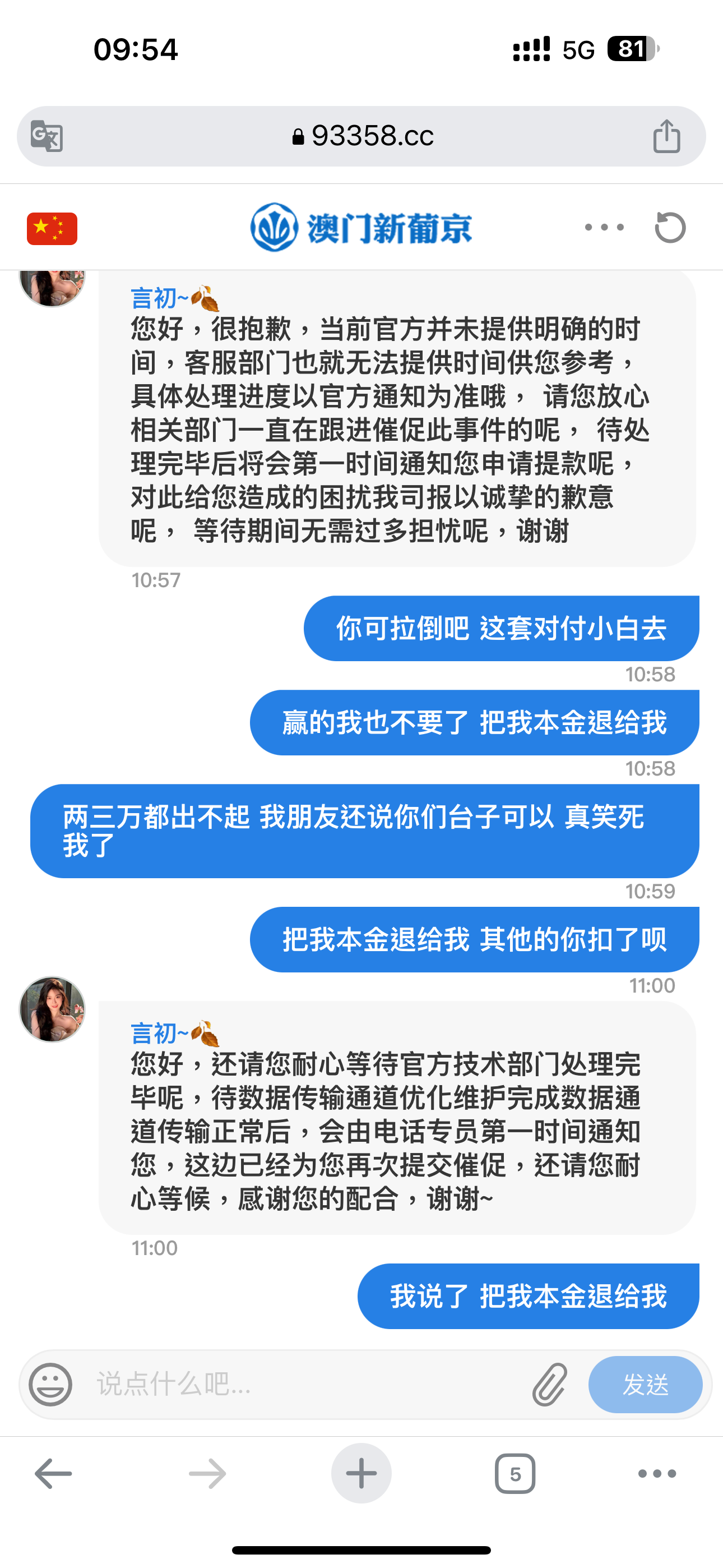Tap the translate icon in address bar
Viewport: 723px width, 1568px height.
tap(47, 136)
